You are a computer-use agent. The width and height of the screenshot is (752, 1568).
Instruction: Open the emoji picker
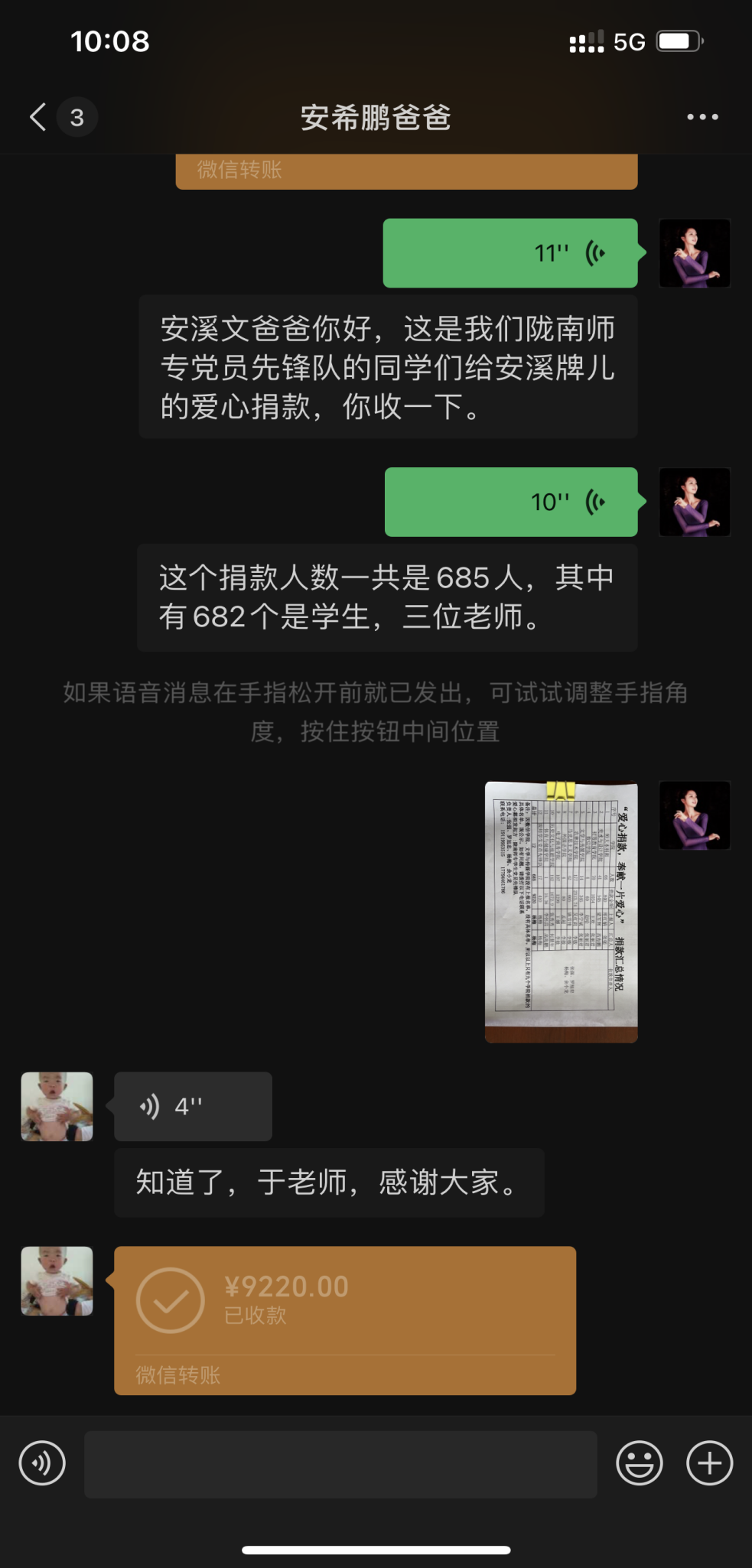click(639, 1463)
